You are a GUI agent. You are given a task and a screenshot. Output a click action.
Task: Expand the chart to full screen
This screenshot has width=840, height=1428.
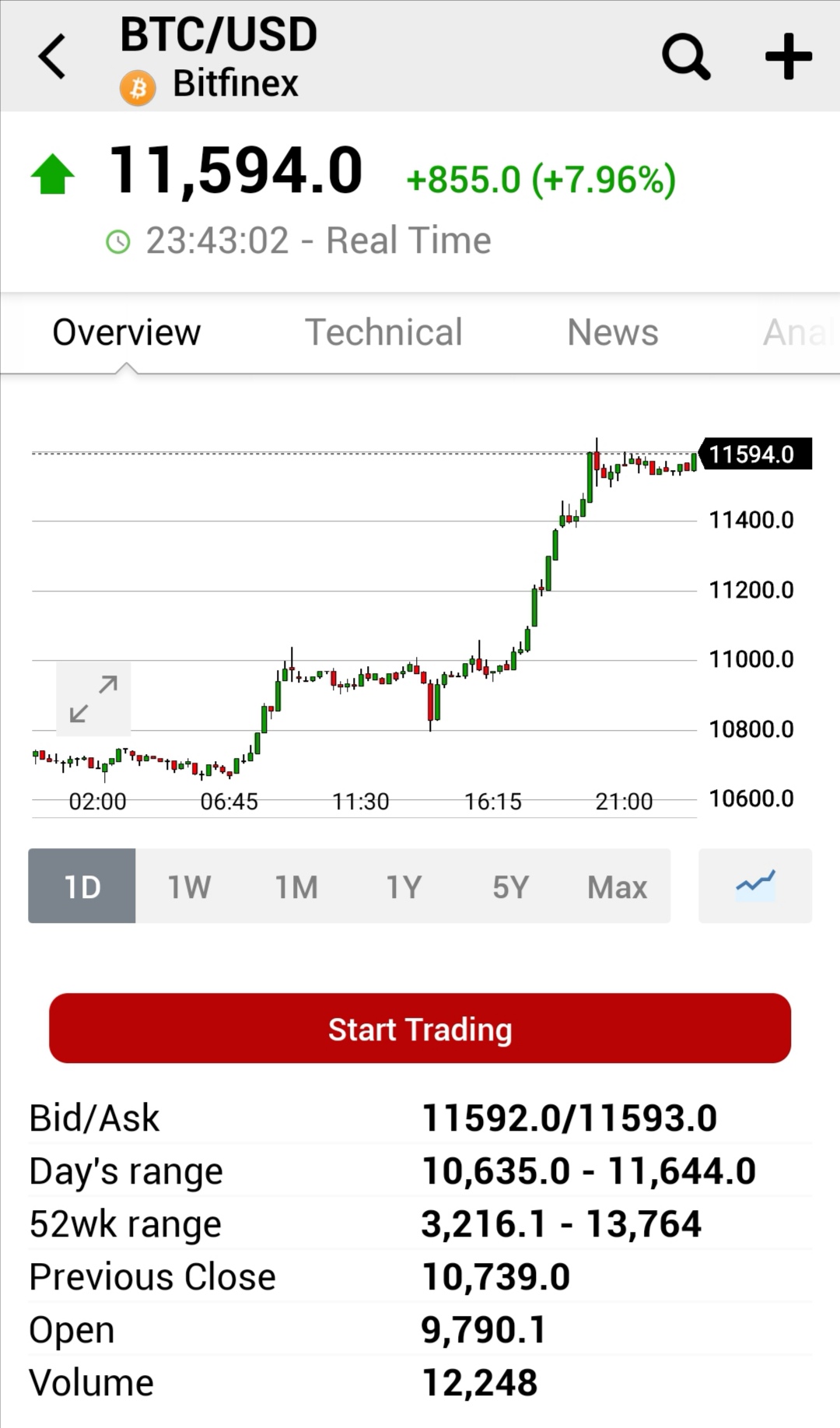pyautogui.click(x=93, y=699)
